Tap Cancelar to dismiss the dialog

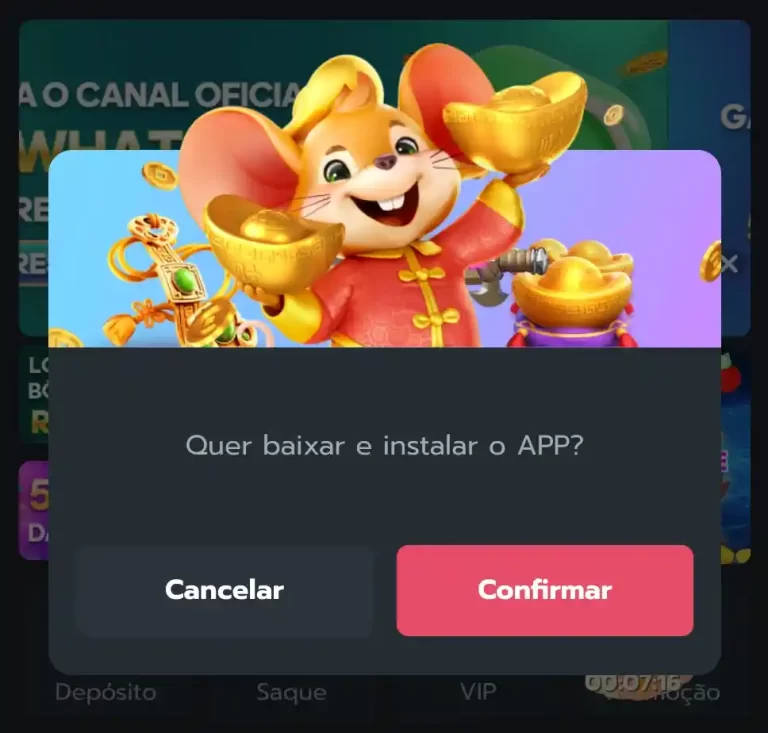click(224, 591)
